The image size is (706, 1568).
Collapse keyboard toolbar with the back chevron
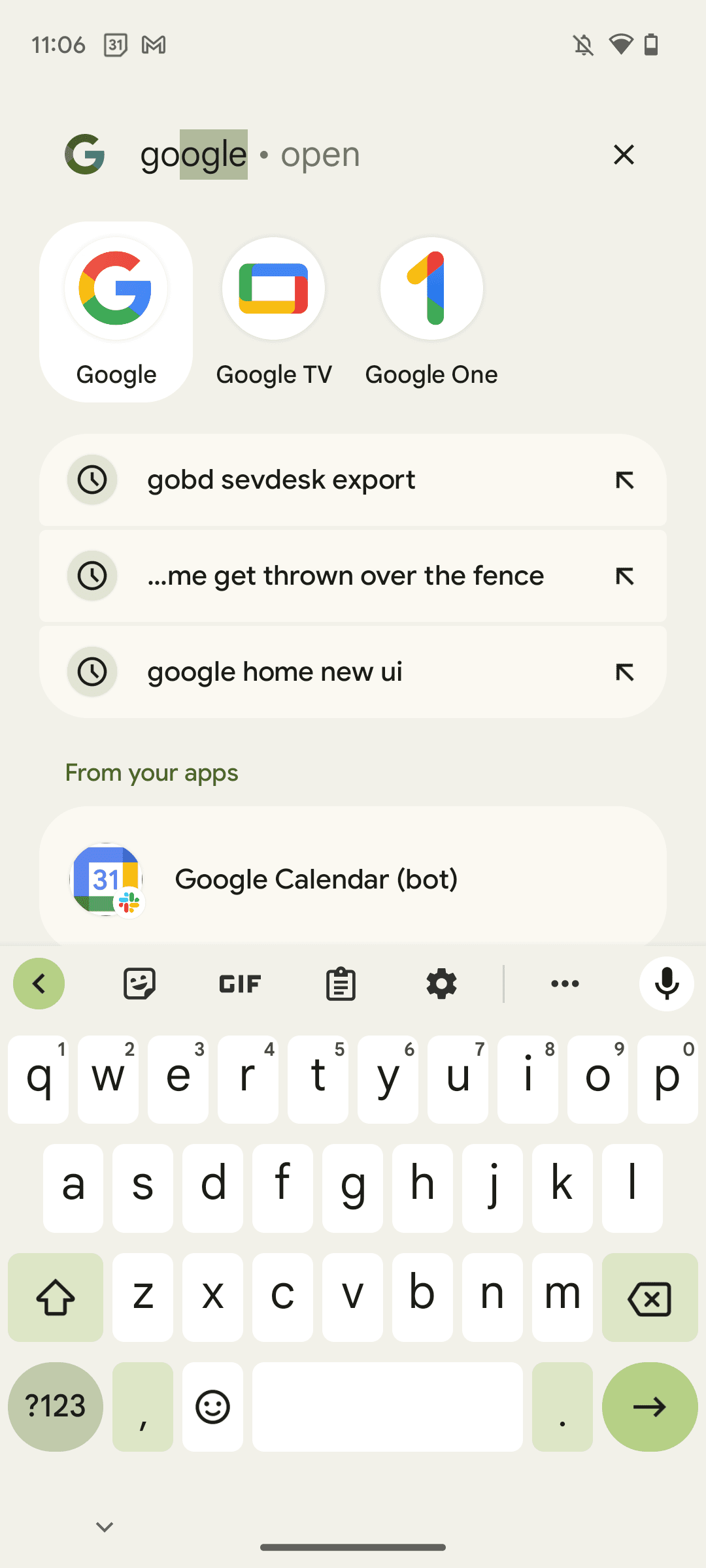click(x=39, y=983)
